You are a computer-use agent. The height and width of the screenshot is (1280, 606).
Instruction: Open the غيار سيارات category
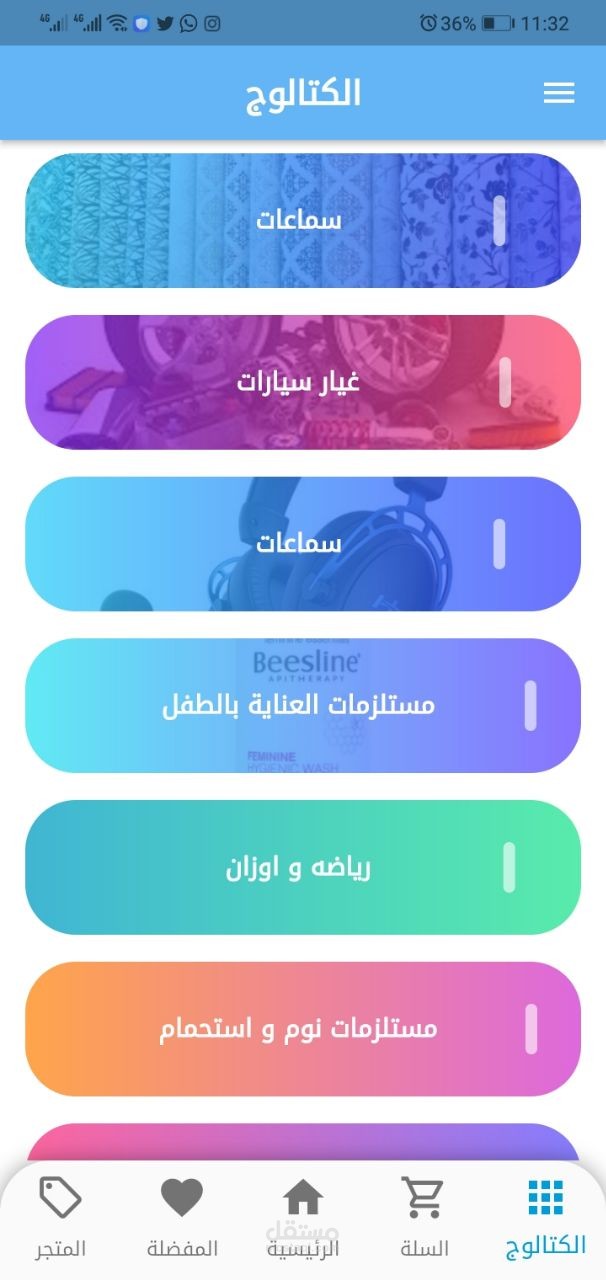302,382
